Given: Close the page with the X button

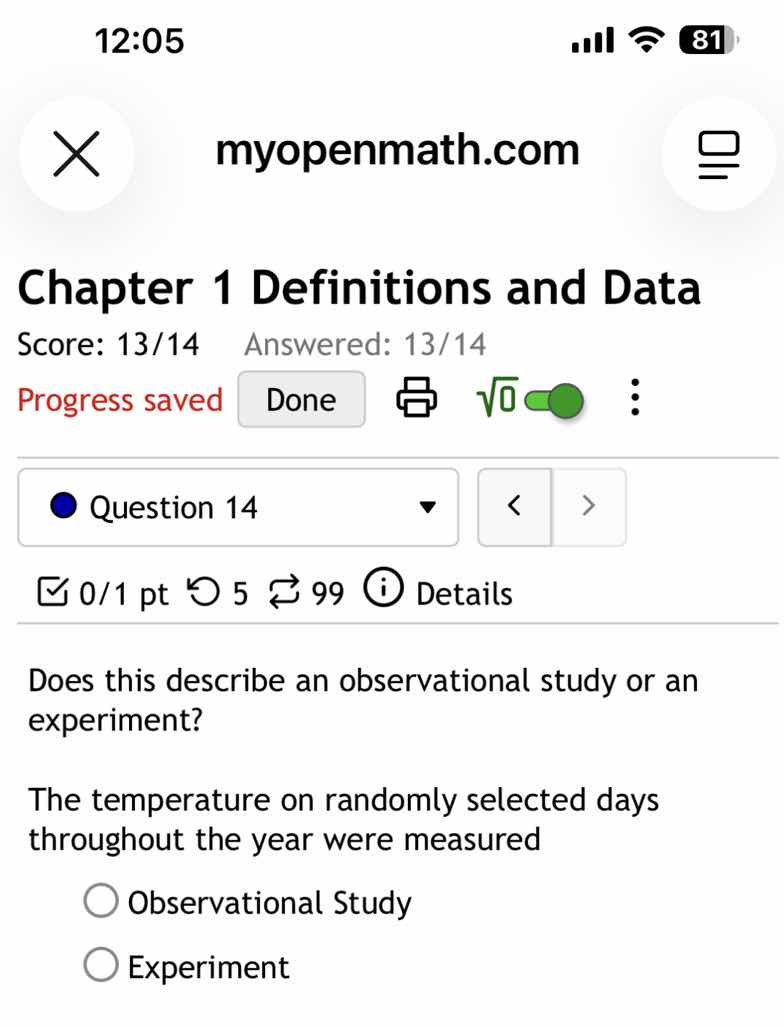Looking at the screenshot, I should coord(77,154).
